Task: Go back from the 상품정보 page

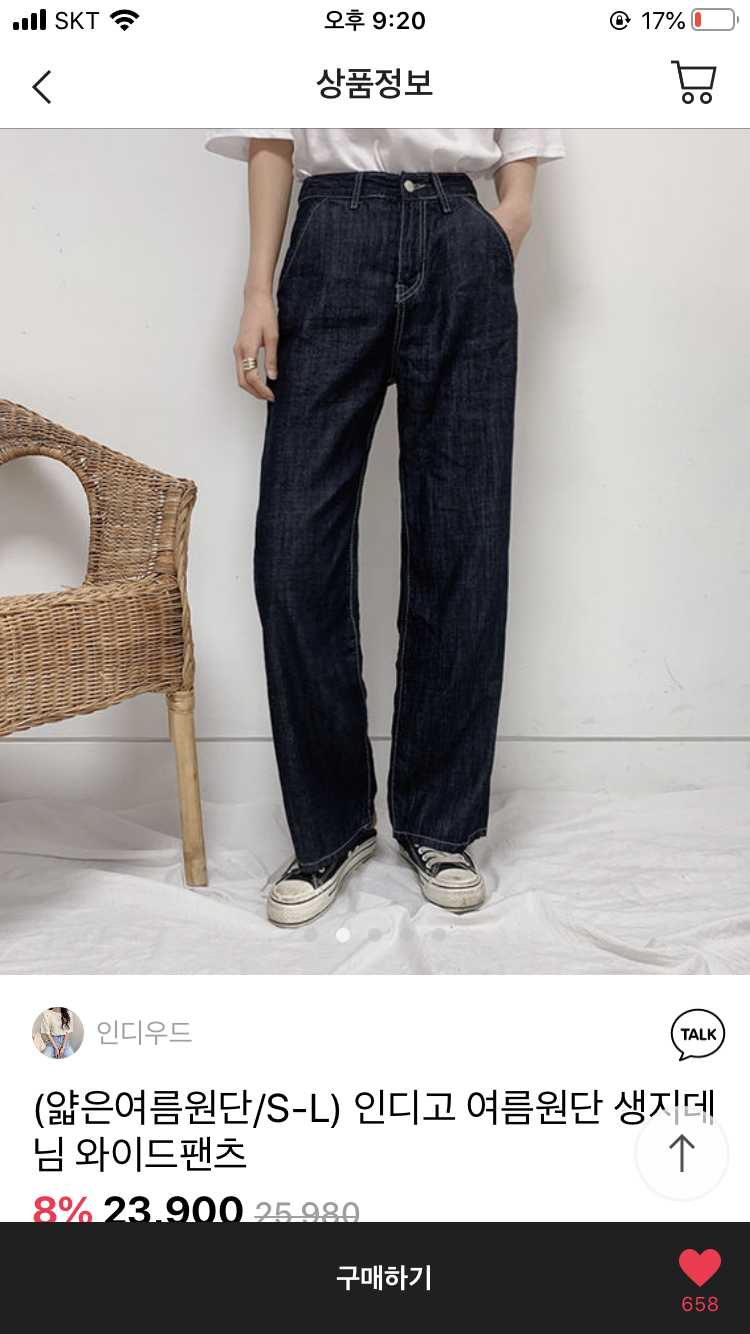Action: tap(41, 87)
